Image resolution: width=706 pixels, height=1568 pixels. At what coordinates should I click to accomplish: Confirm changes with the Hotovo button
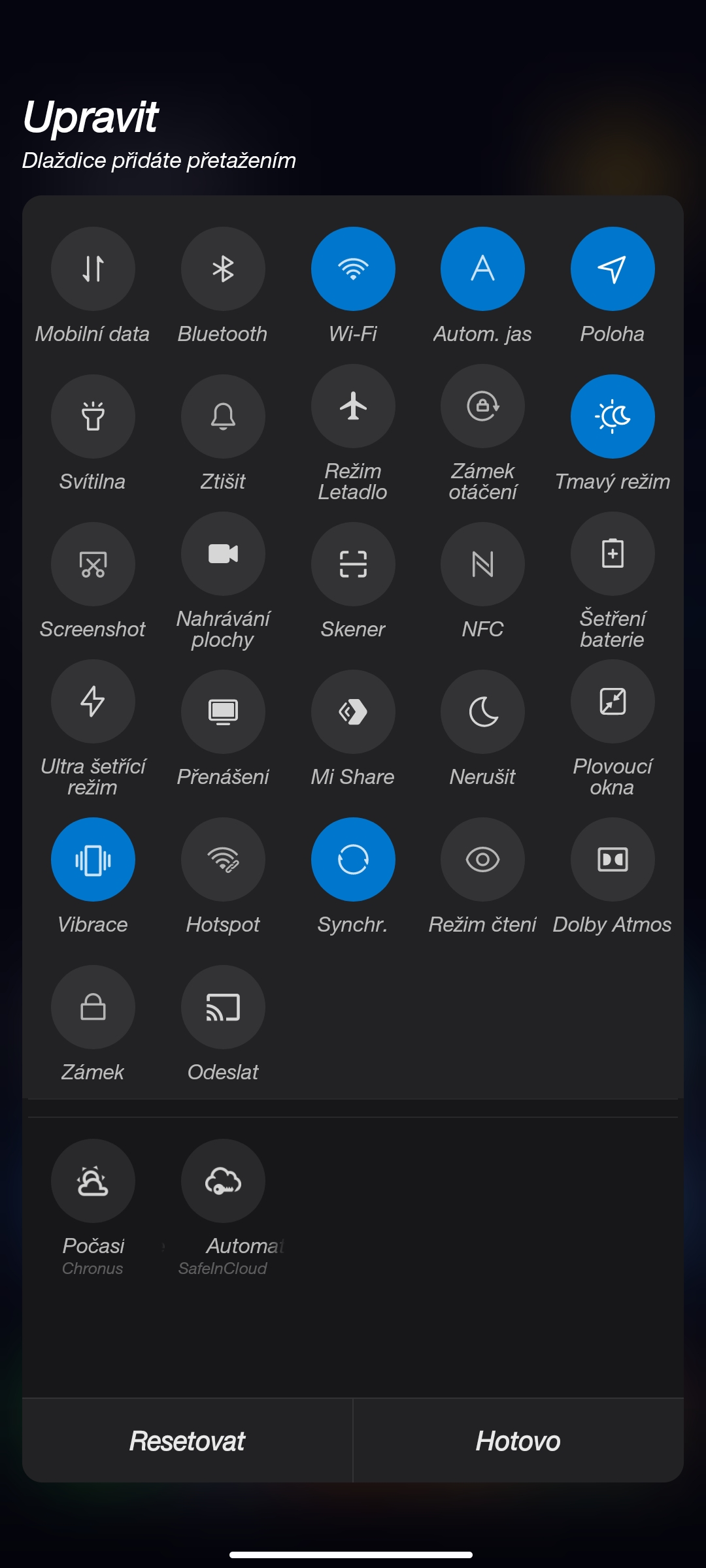point(518,1441)
